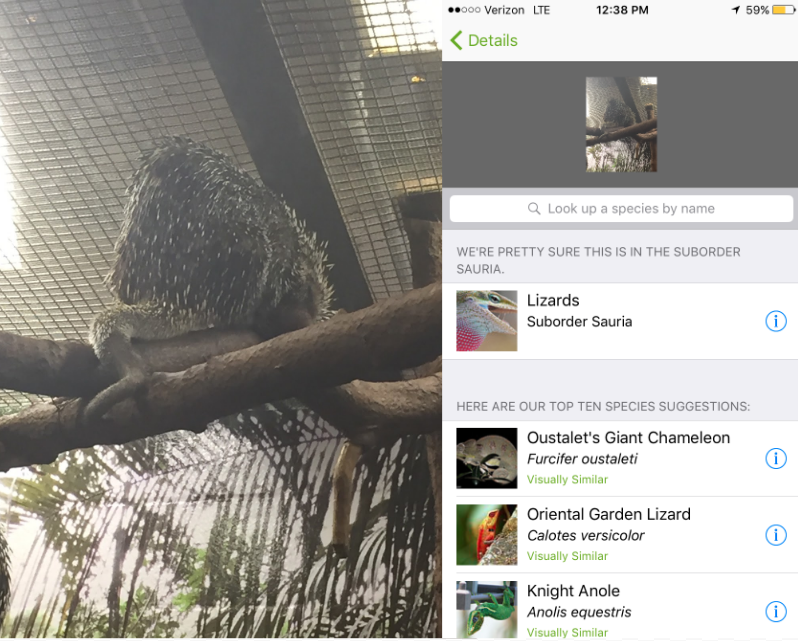View info for Oriental Garden Lizard

point(775,535)
